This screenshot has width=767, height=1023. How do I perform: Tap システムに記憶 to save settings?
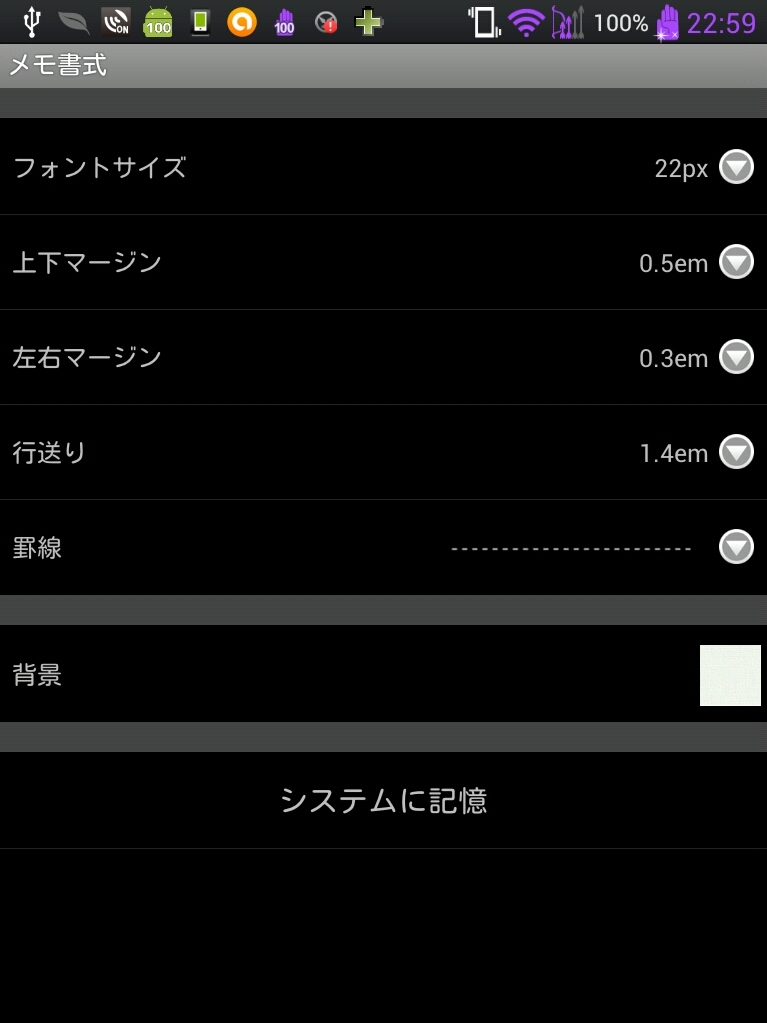click(x=383, y=800)
